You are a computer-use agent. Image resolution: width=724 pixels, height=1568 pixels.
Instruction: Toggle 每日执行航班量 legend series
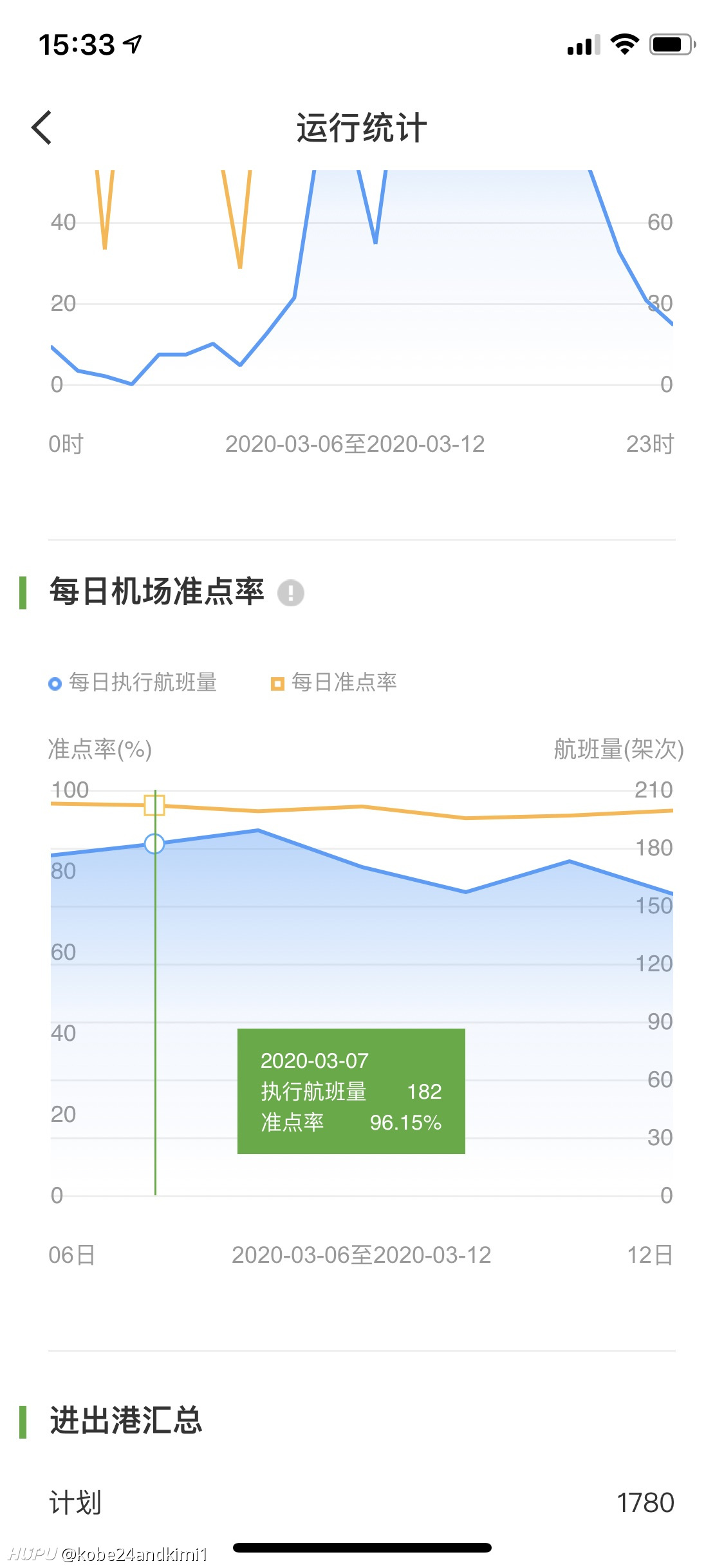(133, 682)
